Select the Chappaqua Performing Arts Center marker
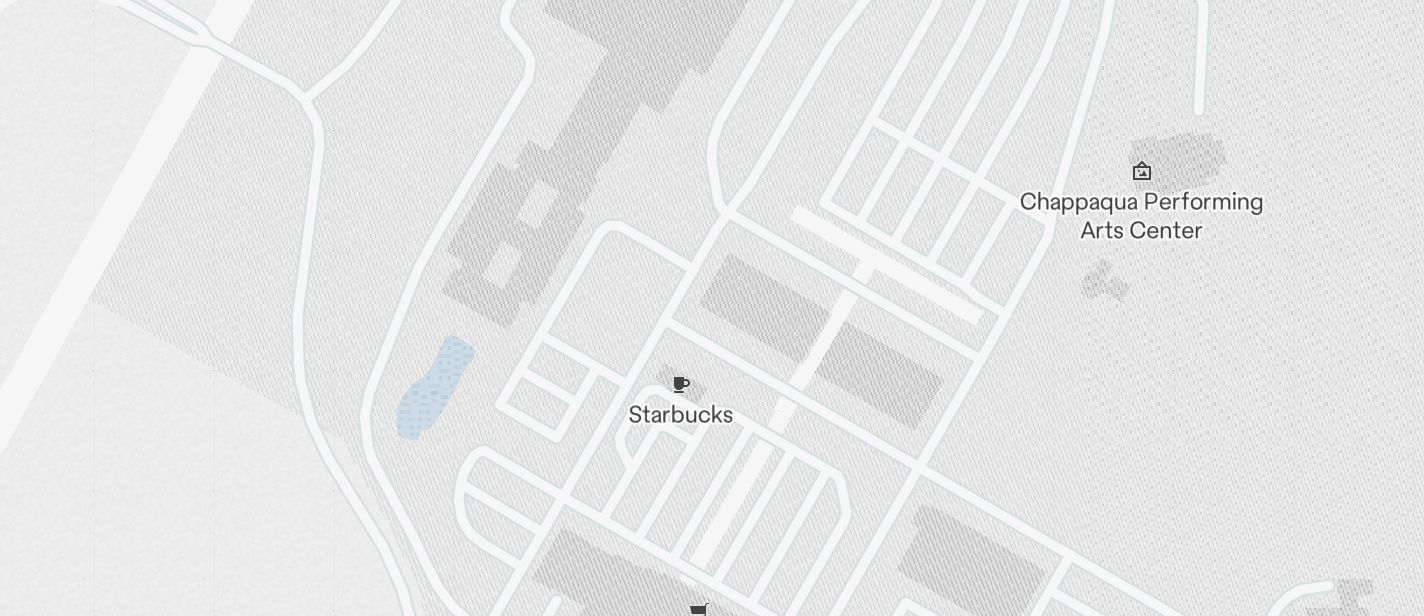Viewport: 1424px width, 616px height. [x=1141, y=172]
